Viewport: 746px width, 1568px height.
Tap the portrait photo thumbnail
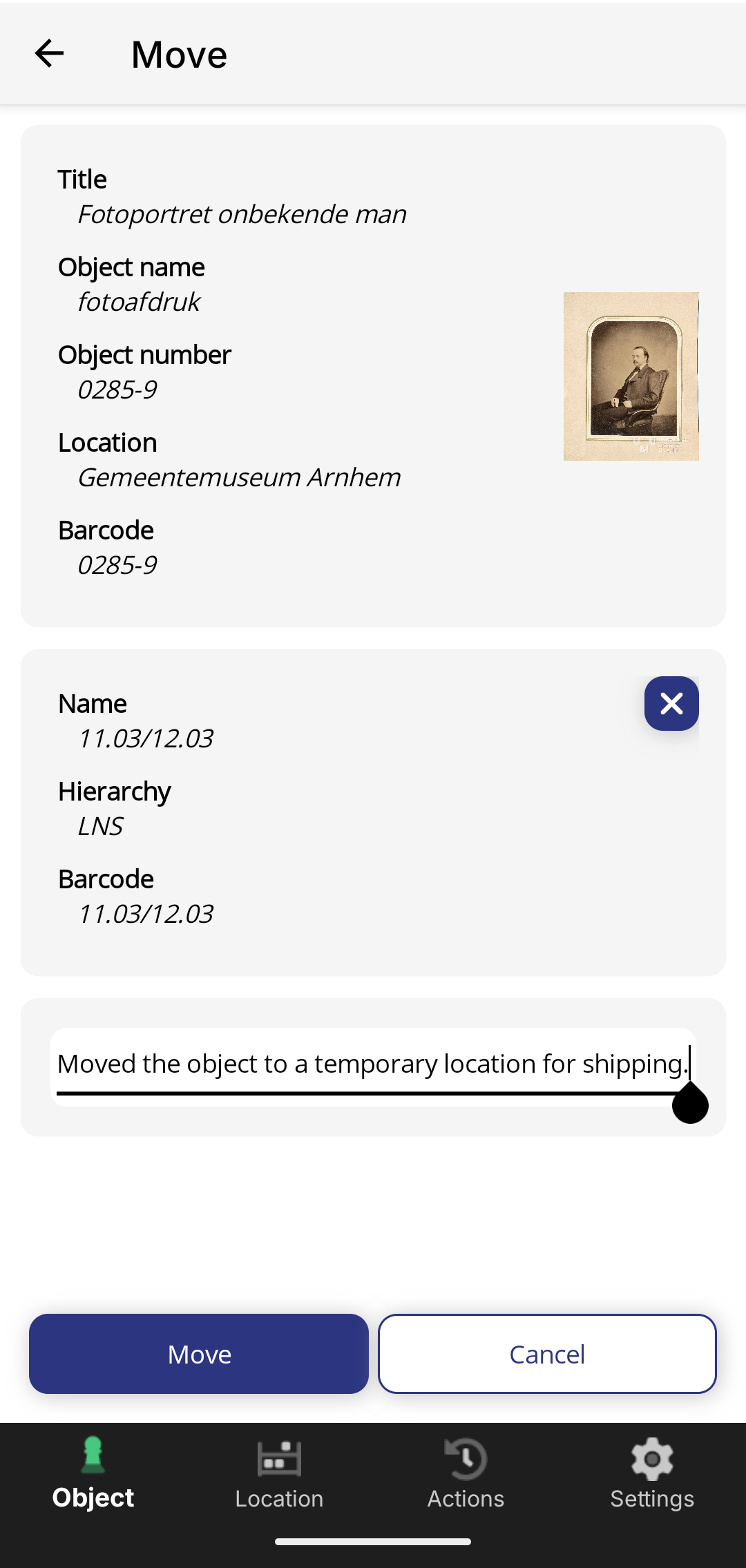click(x=631, y=376)
